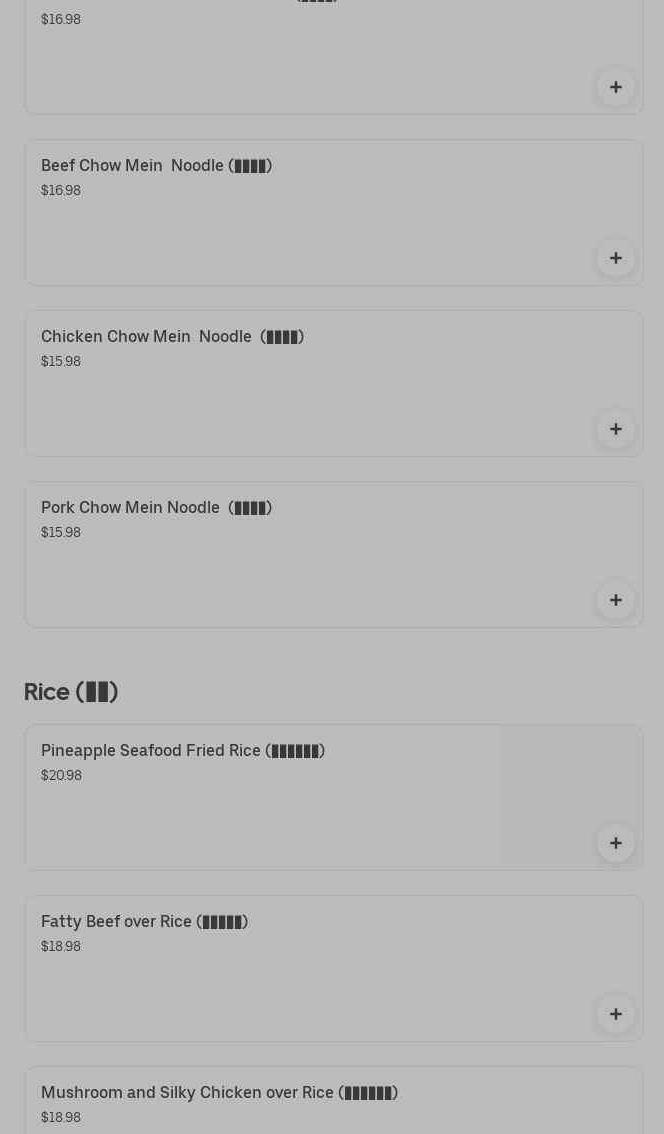View Chicken Chow Mein Noodle details
664x1134 pixels.
click(172, 337)
